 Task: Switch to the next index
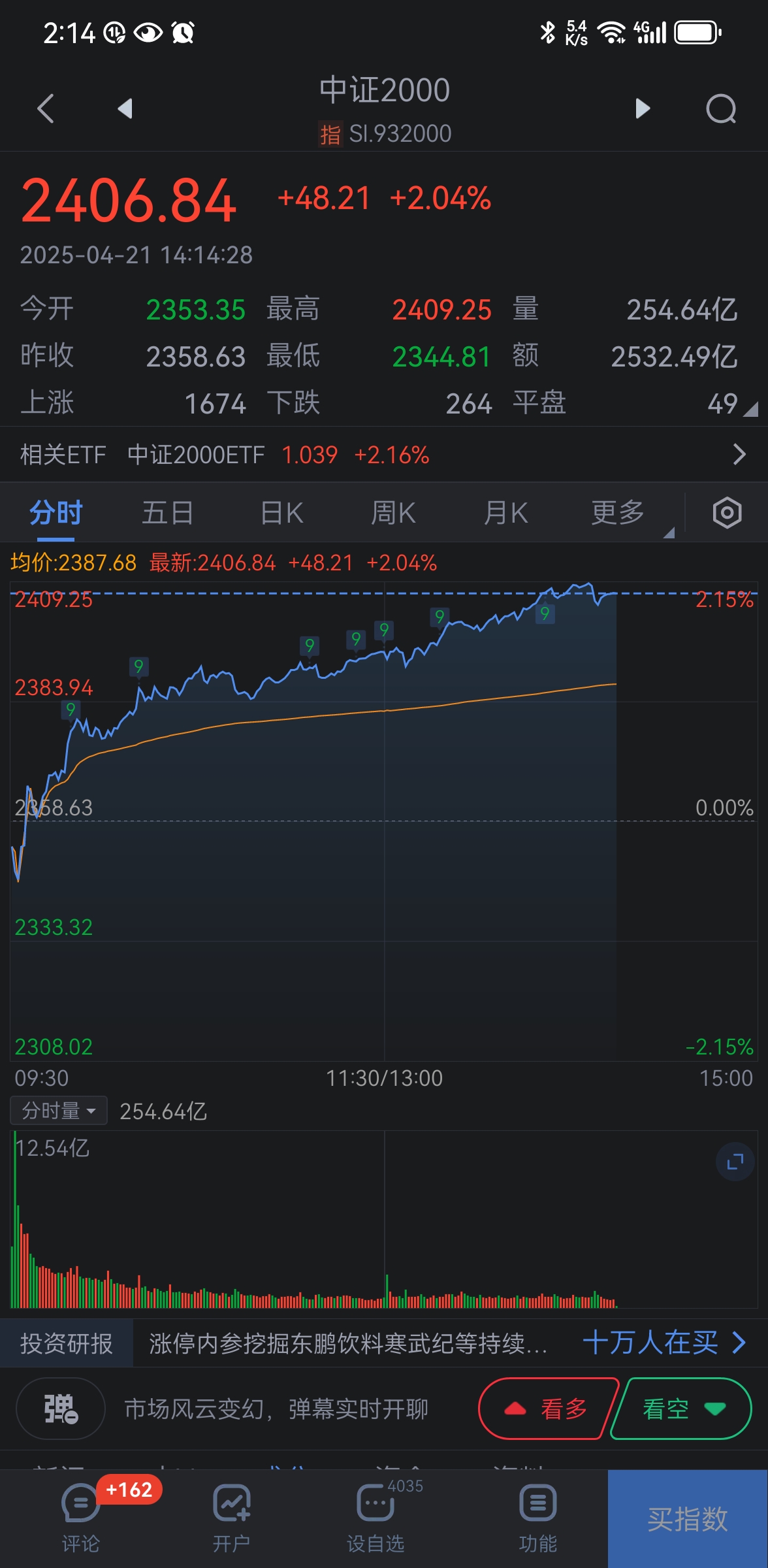click(x=643, y=108)
